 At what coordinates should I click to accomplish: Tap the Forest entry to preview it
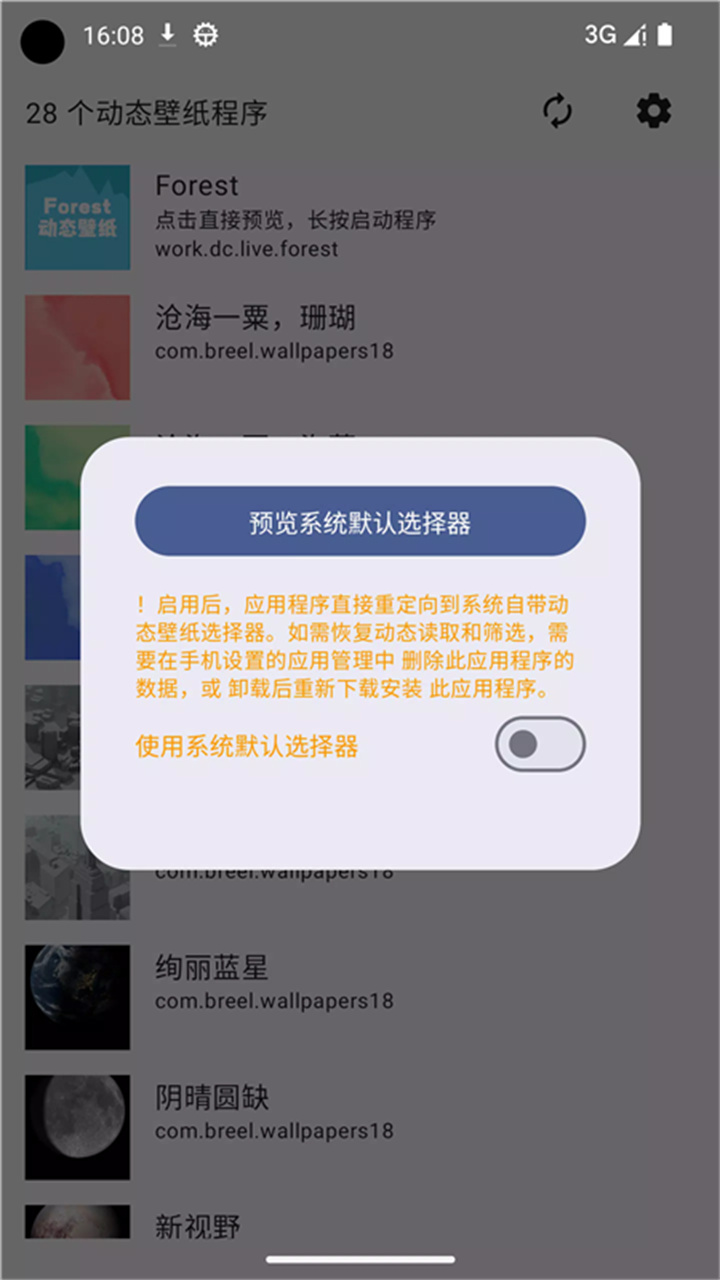pos(197,186)
